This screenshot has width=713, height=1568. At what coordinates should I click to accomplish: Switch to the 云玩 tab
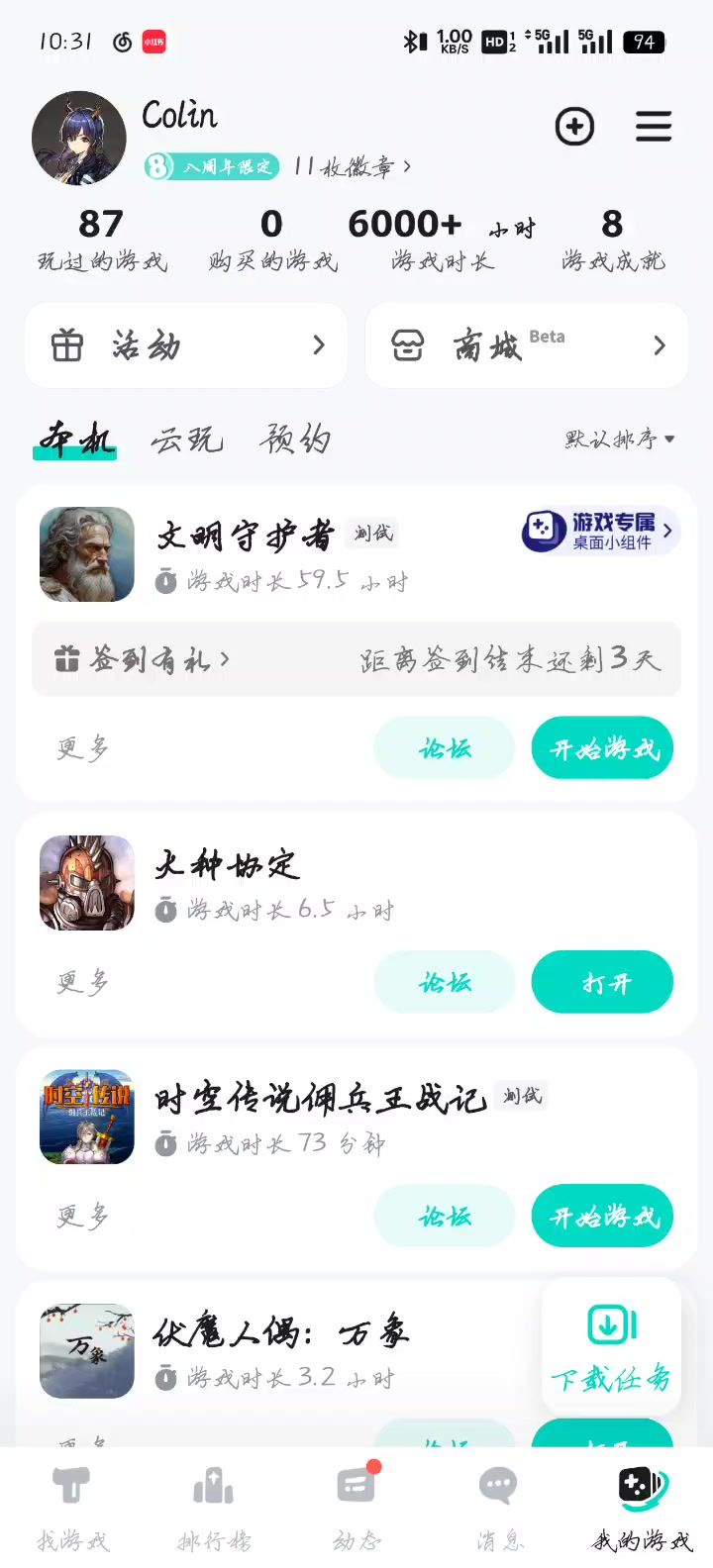[x=186, y=440]
